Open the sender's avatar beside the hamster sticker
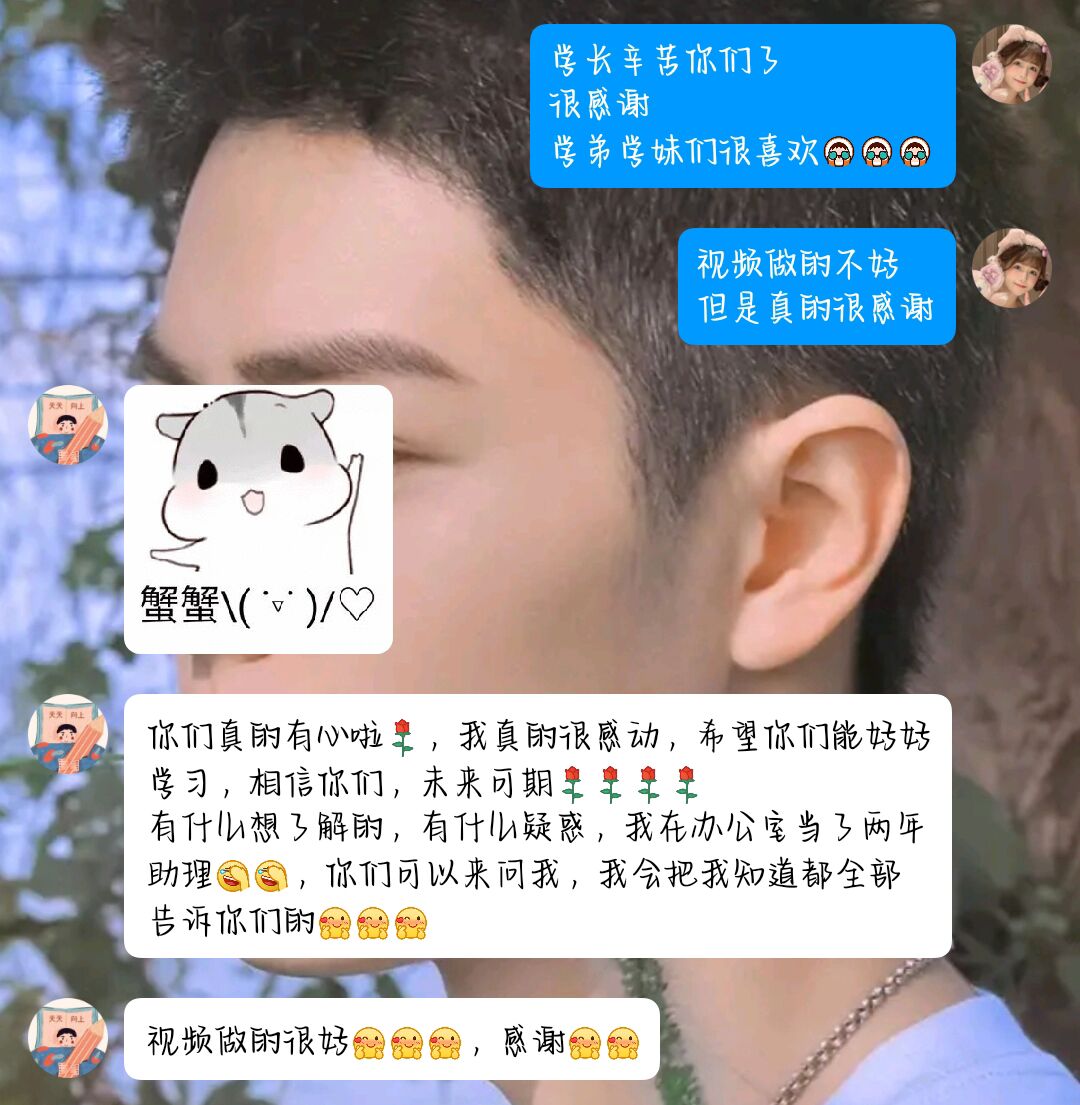 tap(68, 424)
